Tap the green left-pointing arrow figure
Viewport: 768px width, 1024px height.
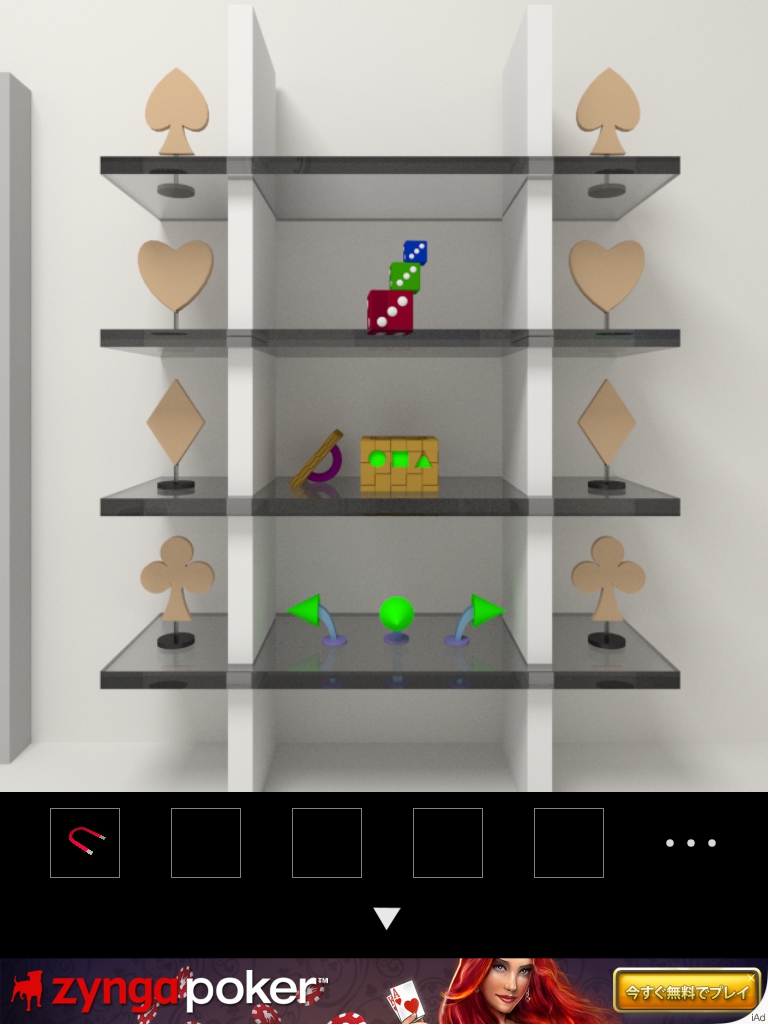click(308, 612)
